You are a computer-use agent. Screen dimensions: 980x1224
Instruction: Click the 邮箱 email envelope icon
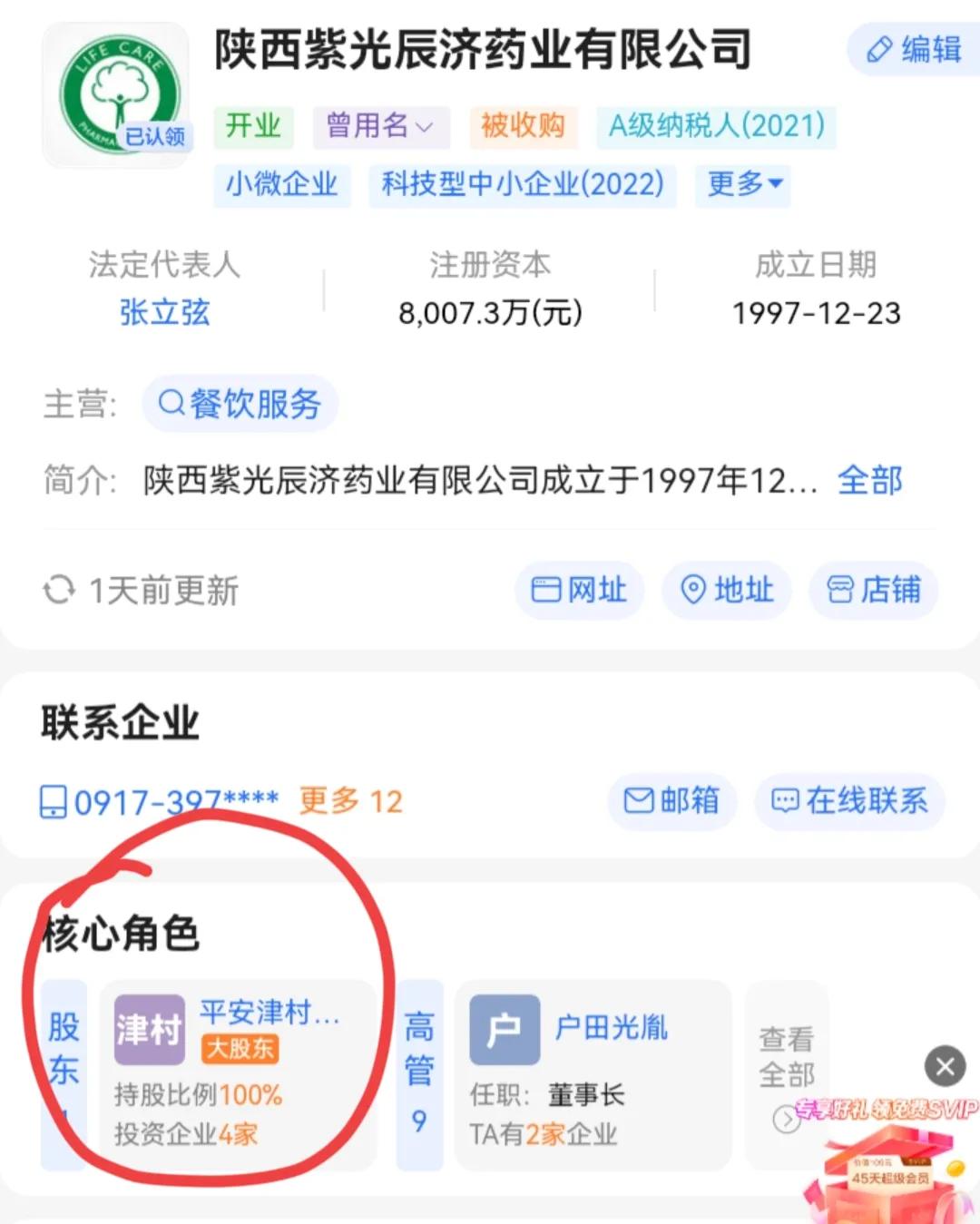tap(638, 801)
